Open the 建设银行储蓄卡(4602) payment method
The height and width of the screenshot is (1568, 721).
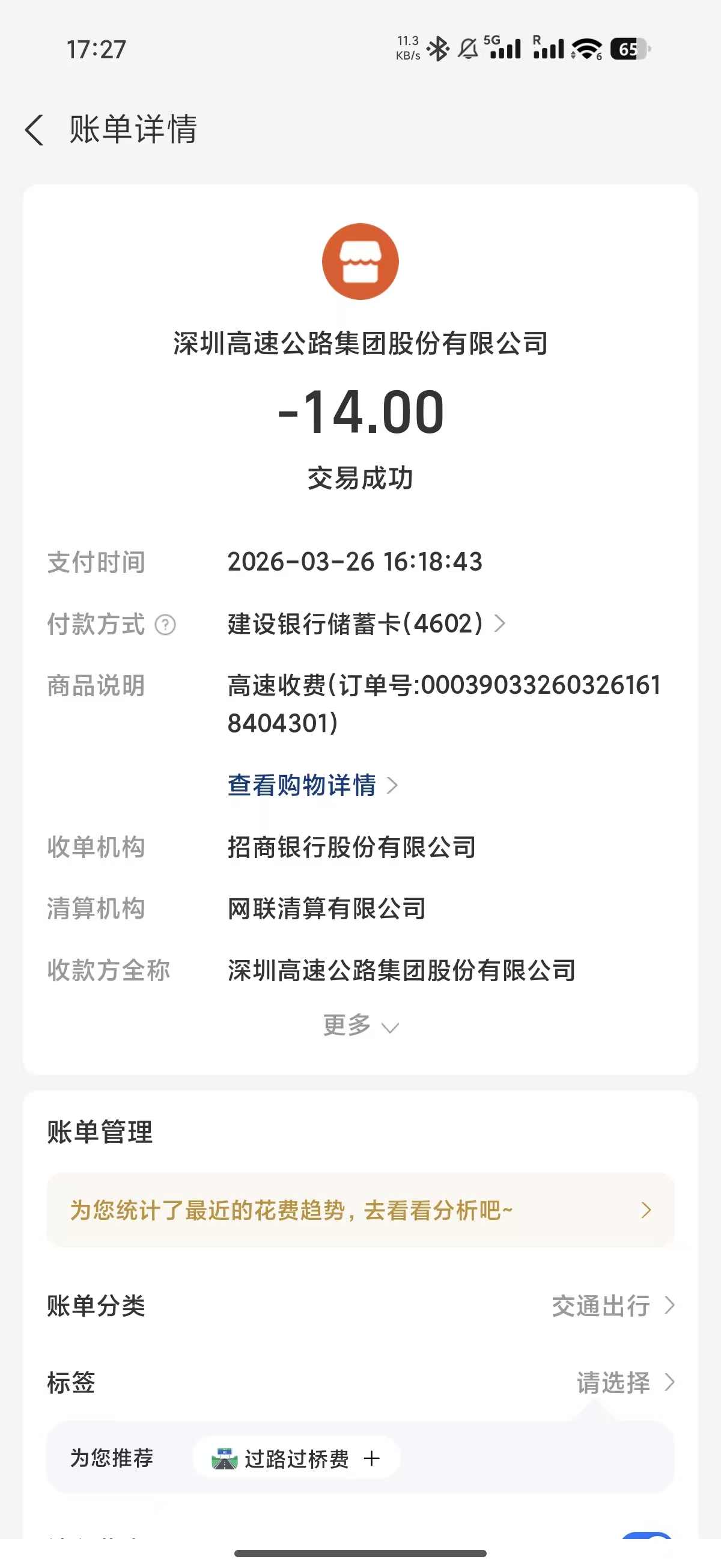click(x=365, y=624)
